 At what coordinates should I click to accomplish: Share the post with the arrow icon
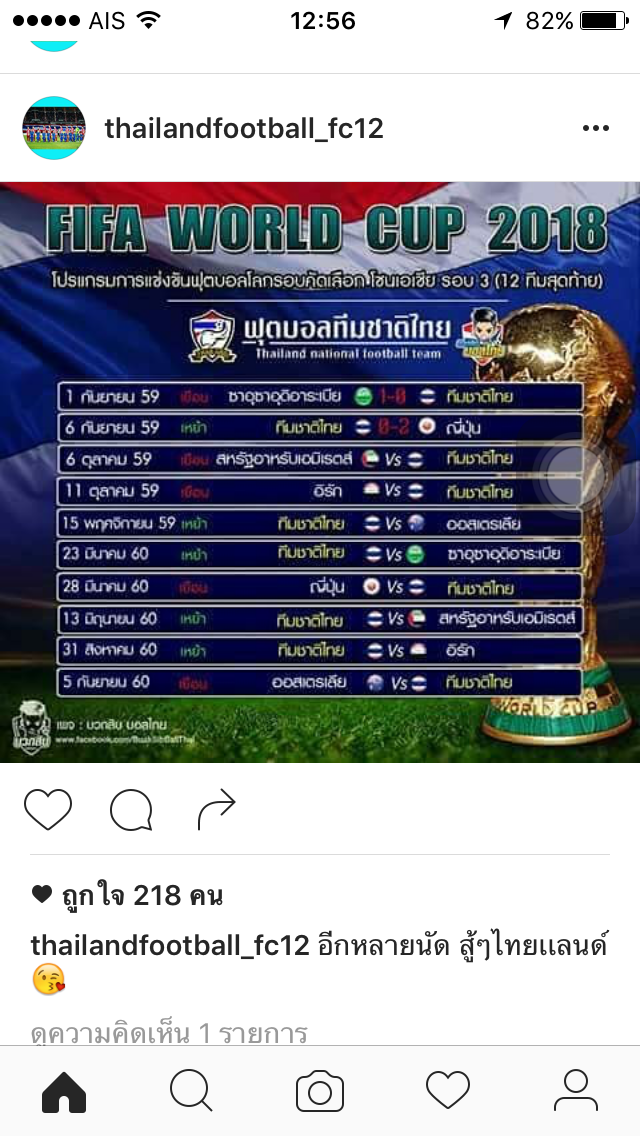point(217,809)
